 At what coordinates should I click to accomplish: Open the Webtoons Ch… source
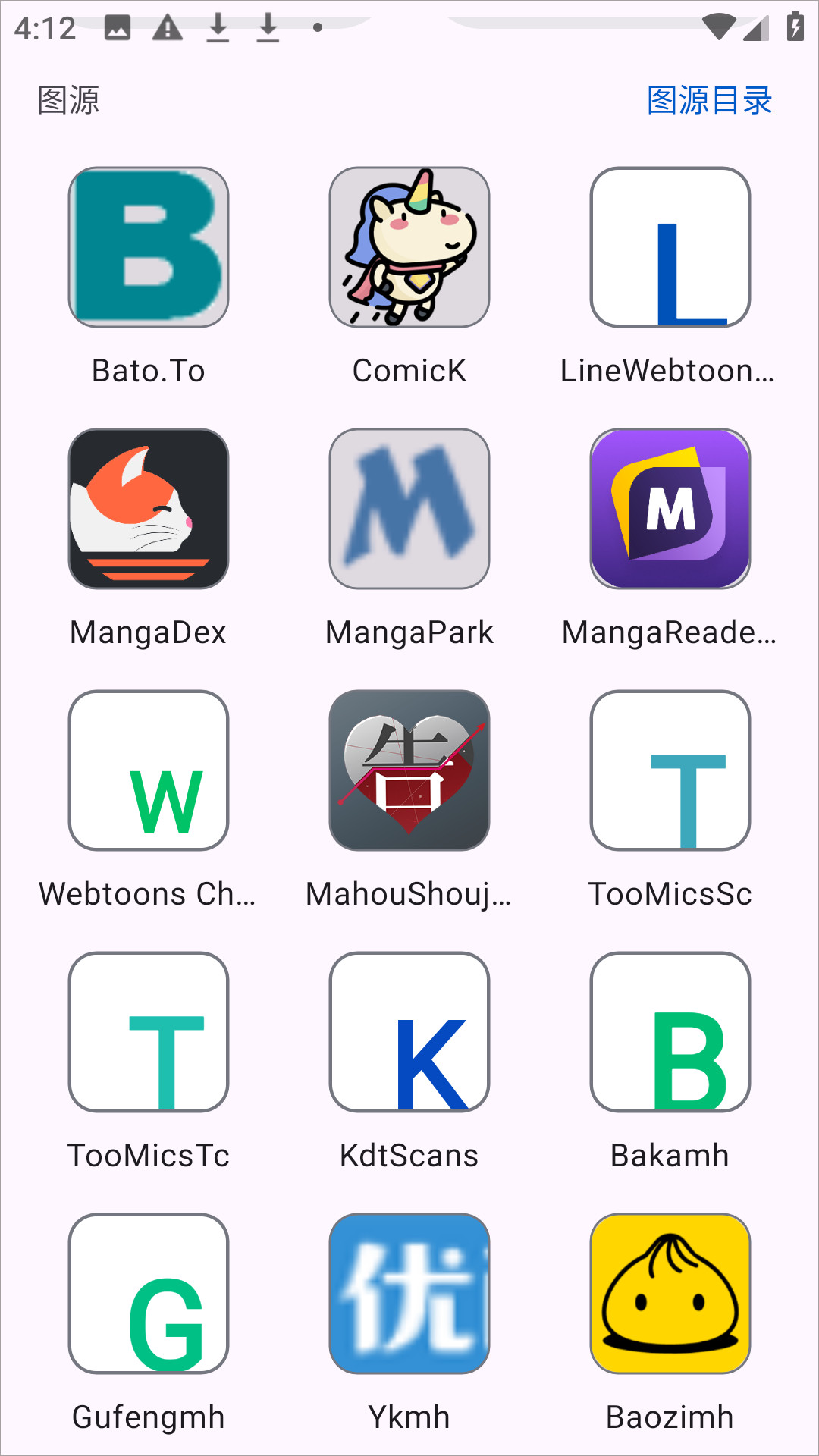(149, 770)
